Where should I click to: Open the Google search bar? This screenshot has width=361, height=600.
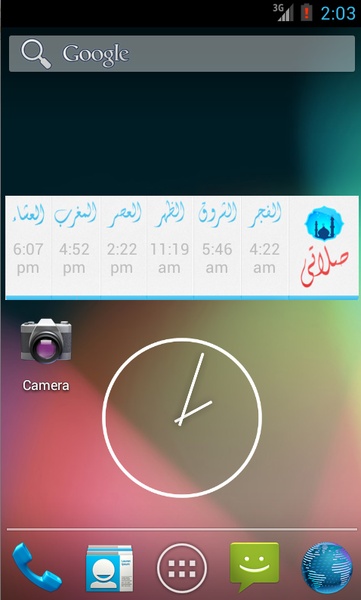click(x=182, y=54)
